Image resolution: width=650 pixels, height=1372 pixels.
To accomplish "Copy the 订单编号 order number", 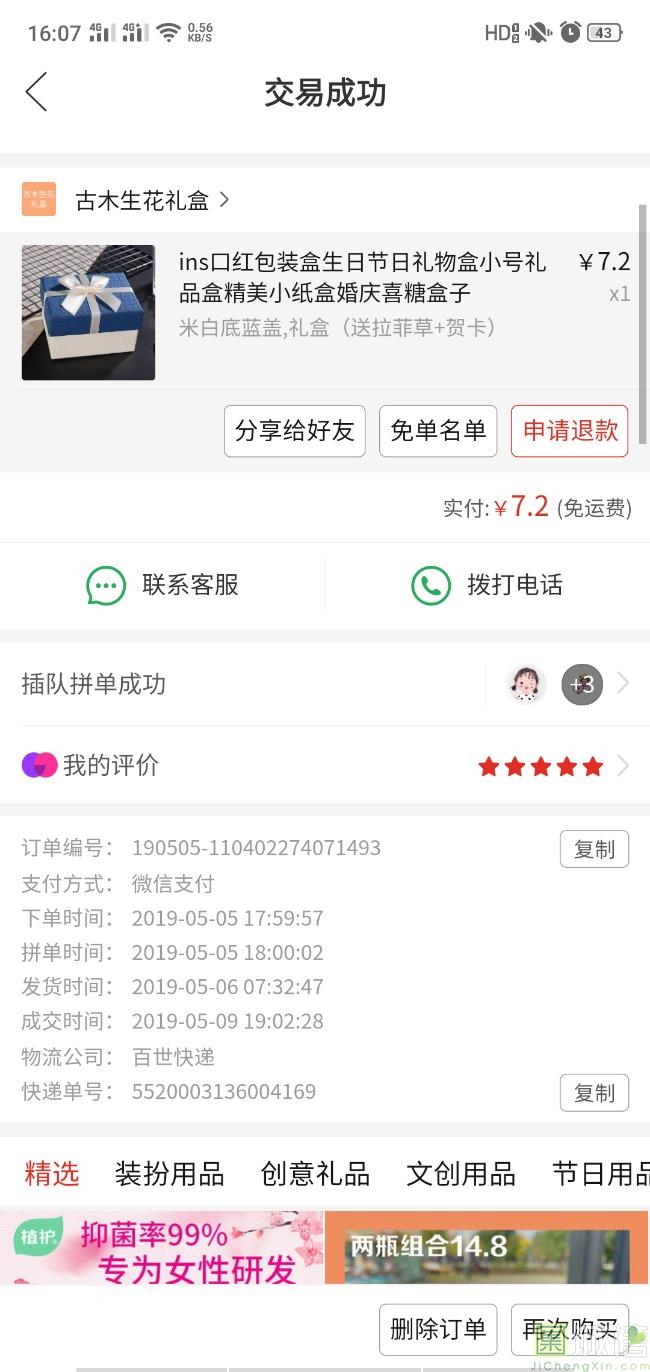I will click(x=594, y=850).
